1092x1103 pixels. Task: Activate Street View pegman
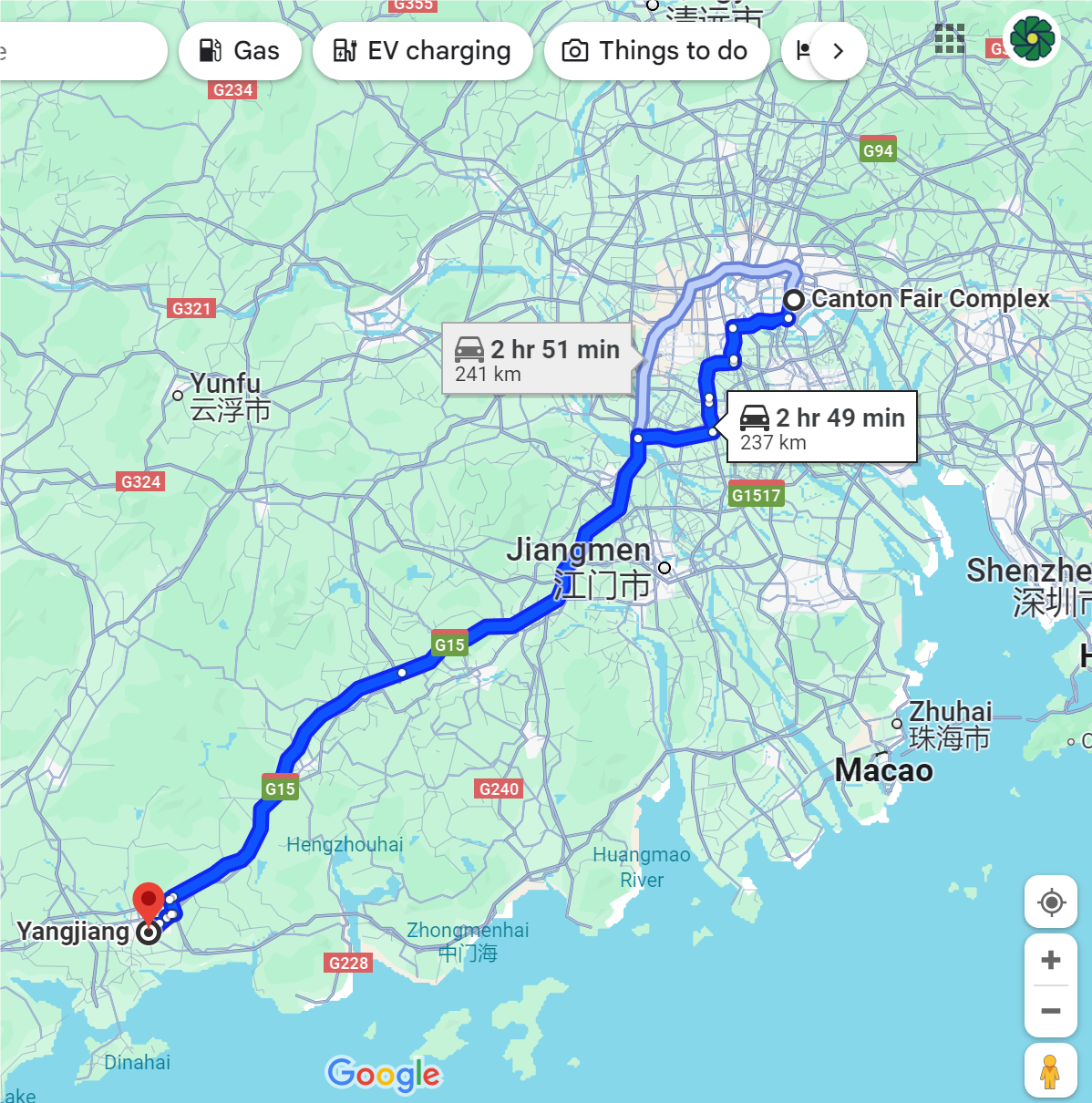[x=1051, y=1071]
